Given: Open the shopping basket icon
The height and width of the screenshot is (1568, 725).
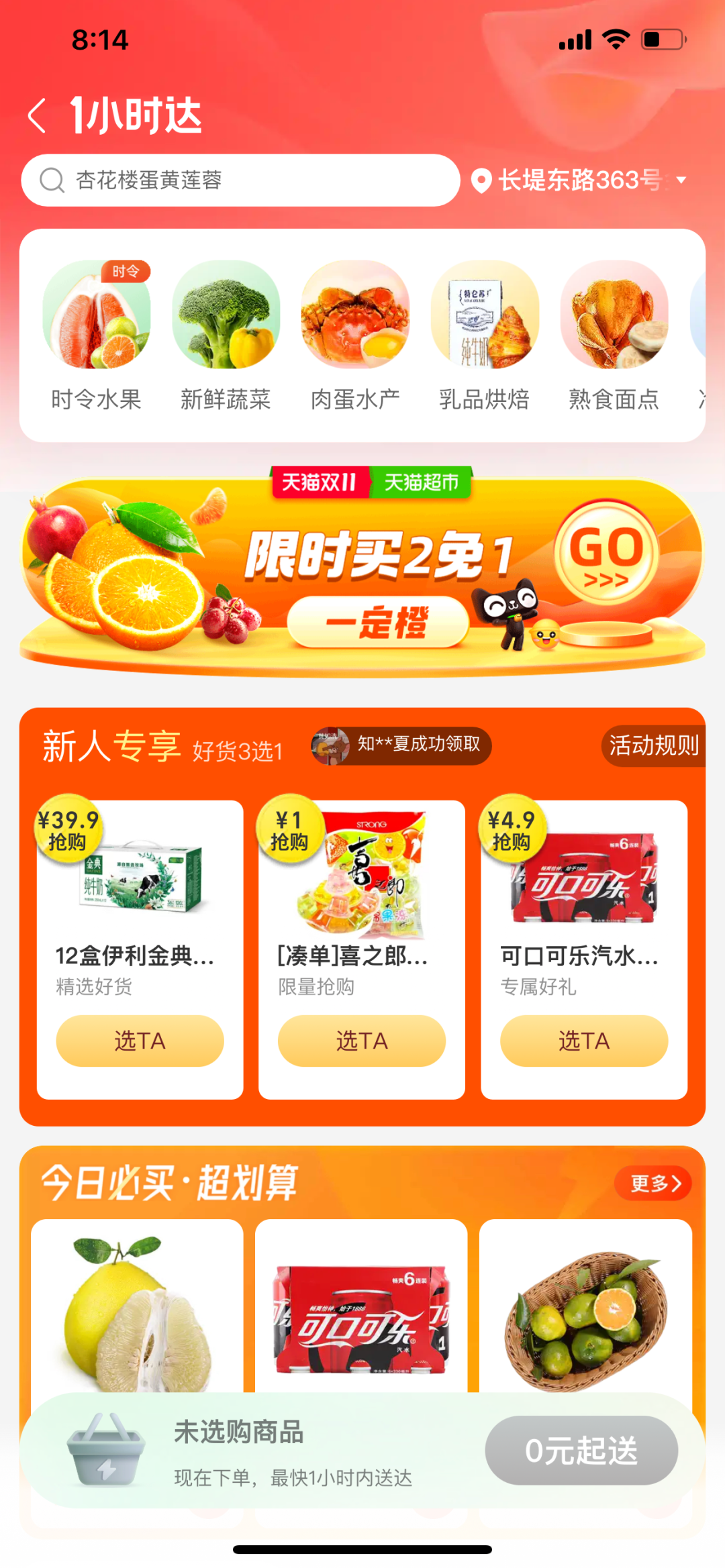Looking at the screenshot, I should click(106, 1450).
